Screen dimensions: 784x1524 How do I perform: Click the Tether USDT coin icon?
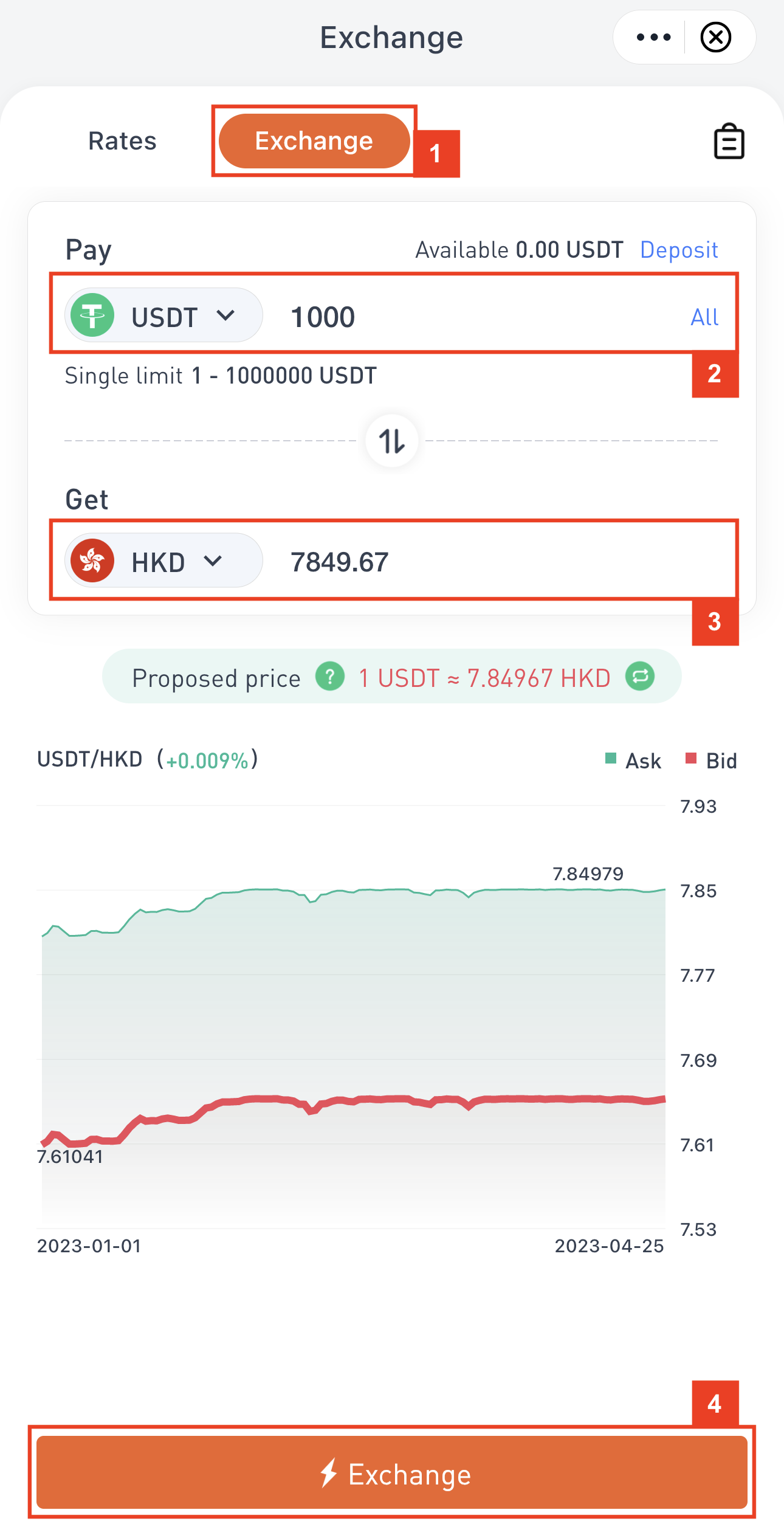[x=94, y=315]
